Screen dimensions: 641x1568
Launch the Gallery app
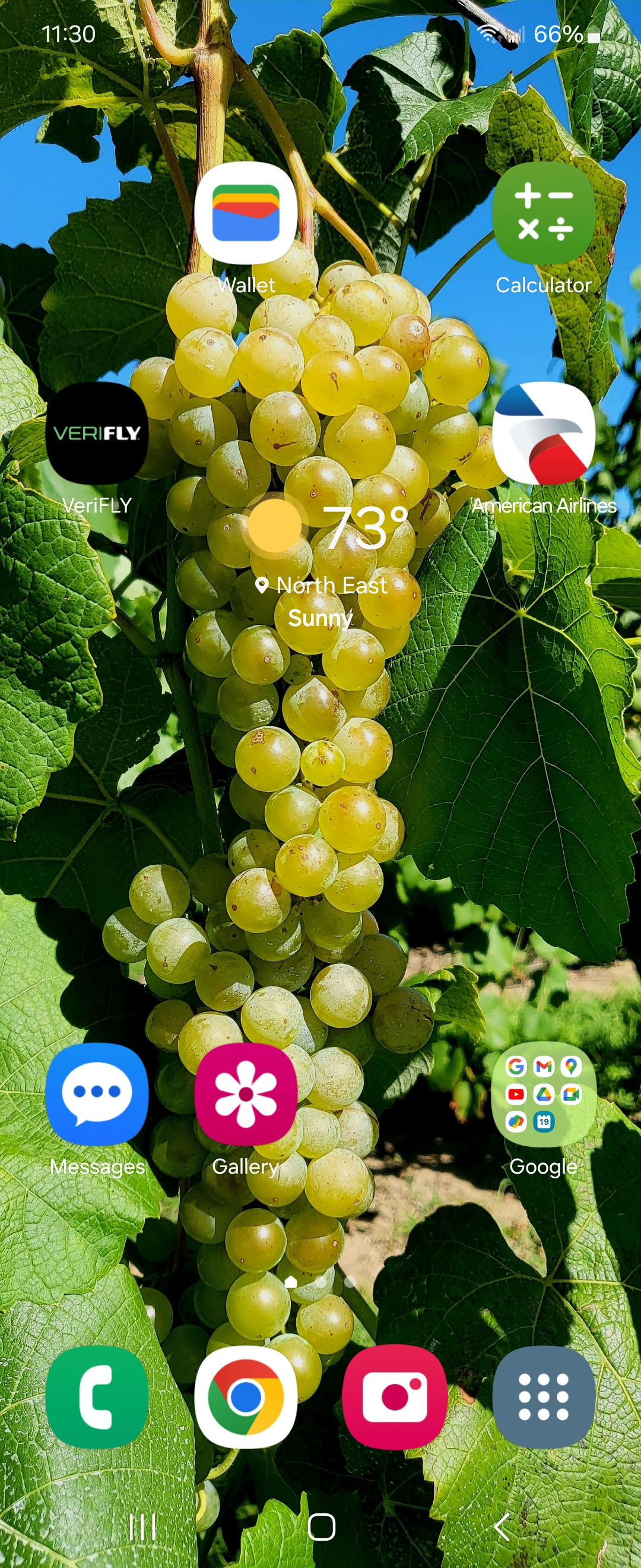246,1094
